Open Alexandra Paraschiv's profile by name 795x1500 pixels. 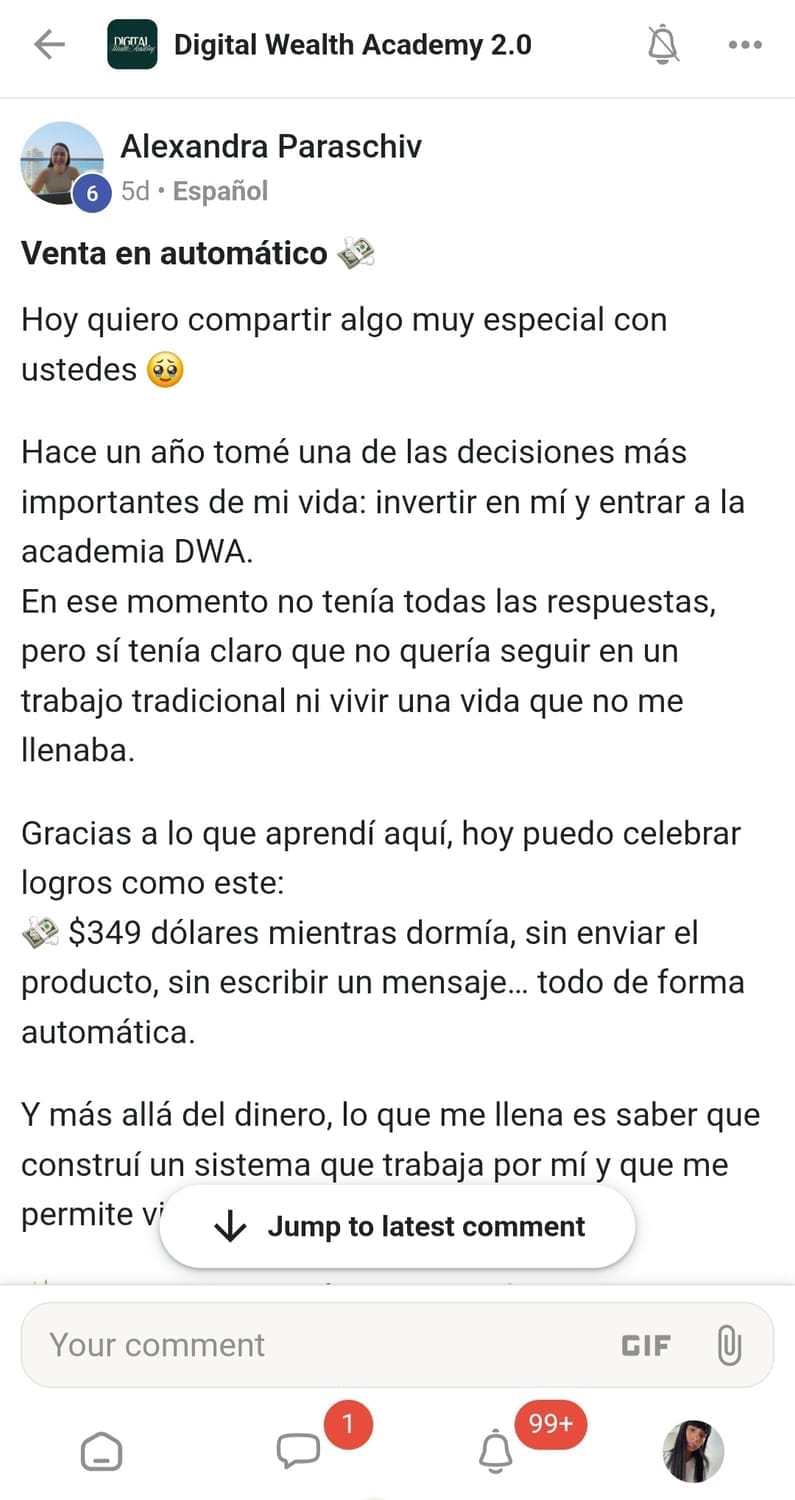pyautogui.click(x=271, y=147)
